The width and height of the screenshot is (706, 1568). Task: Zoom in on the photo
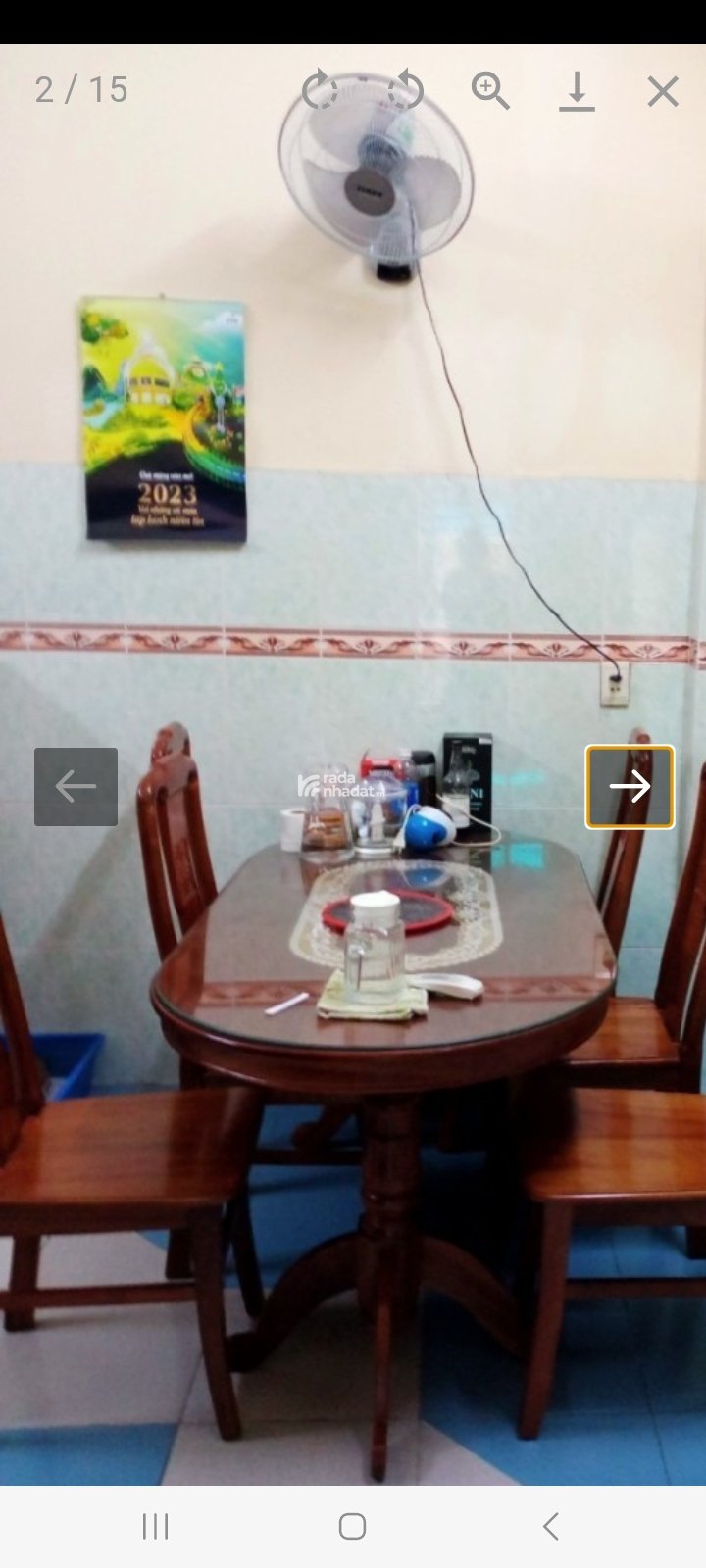click(490, 91)
